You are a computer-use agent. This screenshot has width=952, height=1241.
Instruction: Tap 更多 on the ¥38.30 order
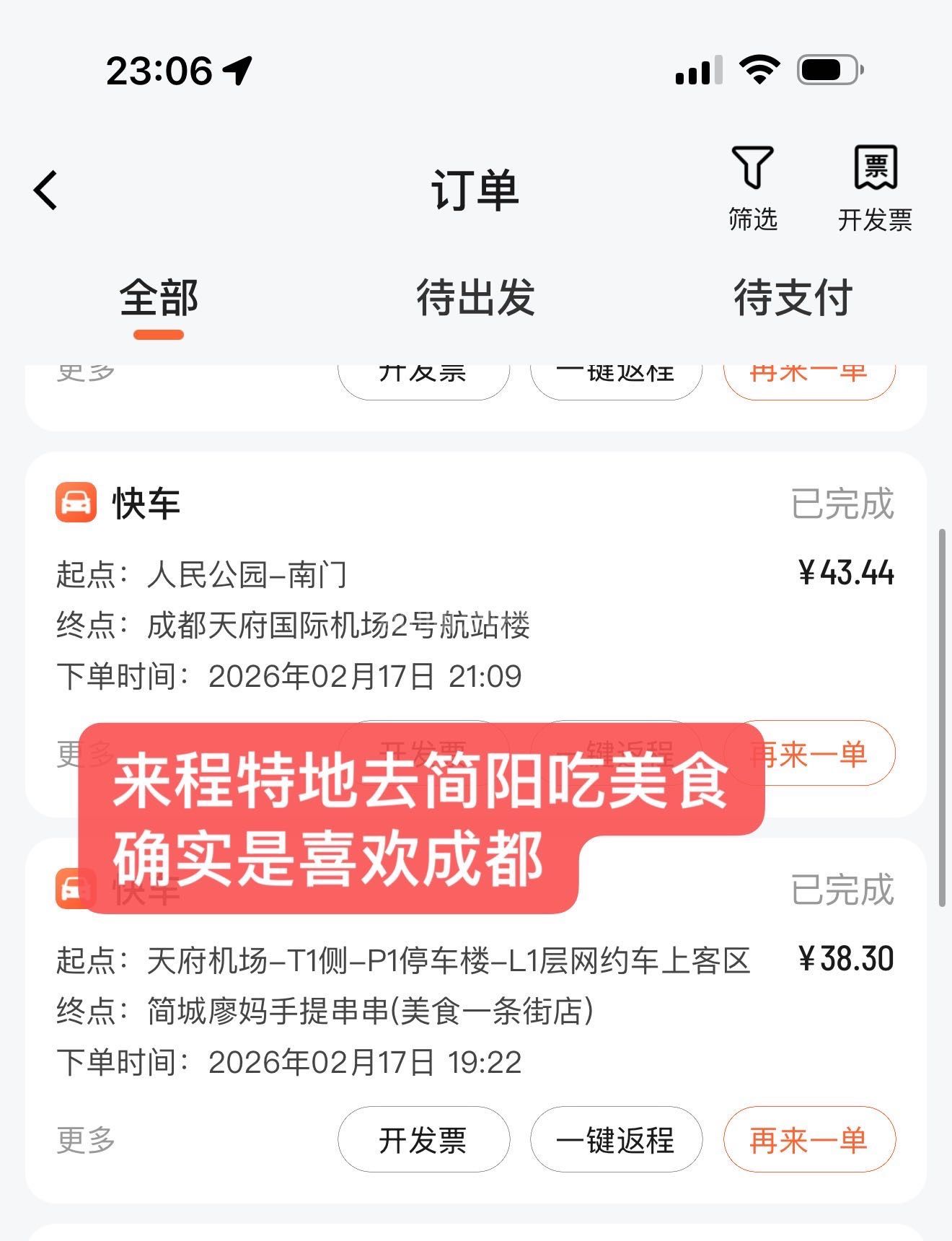point(86,1140)
